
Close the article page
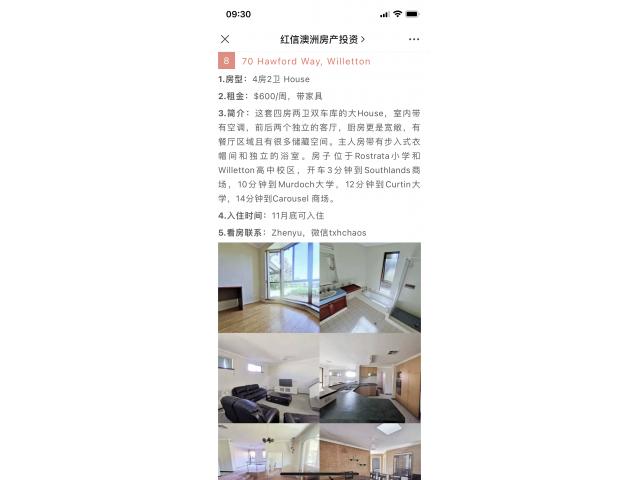click(225, 39)
